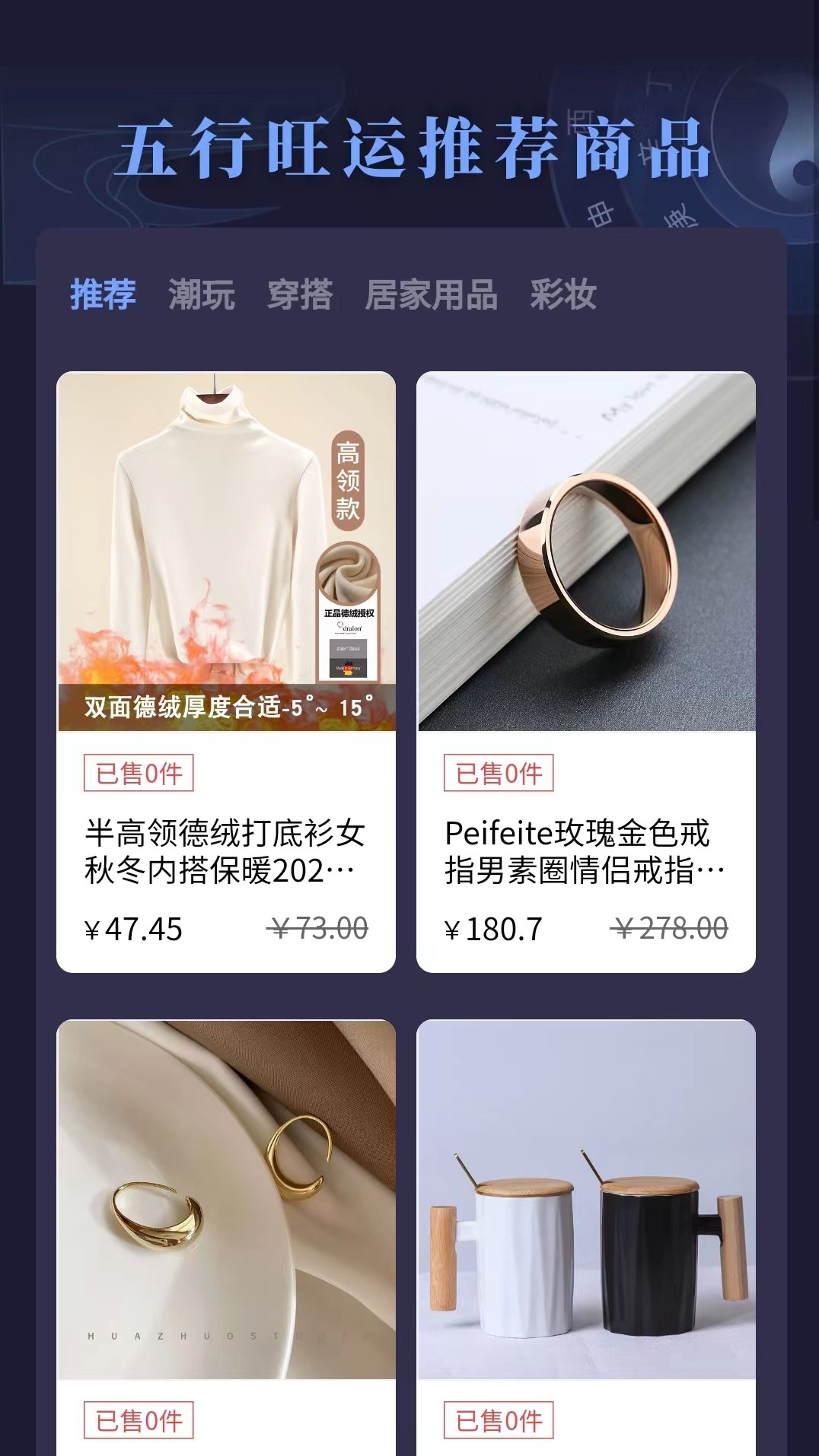Switch to the 潮玩 category tab
This screenshot has height=1456, width=819.
click(x=202, y=297)
